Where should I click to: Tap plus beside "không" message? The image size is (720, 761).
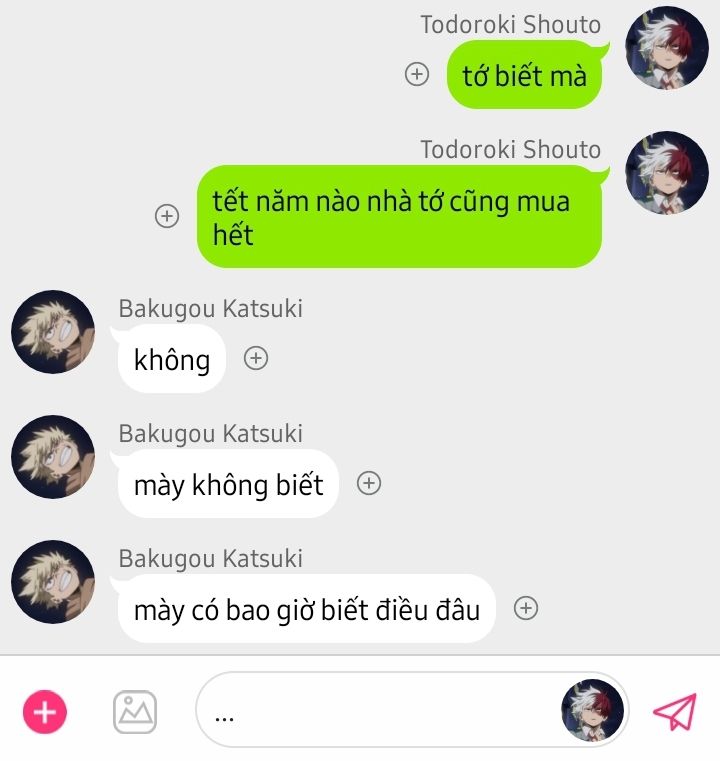[x=257, y=358]
